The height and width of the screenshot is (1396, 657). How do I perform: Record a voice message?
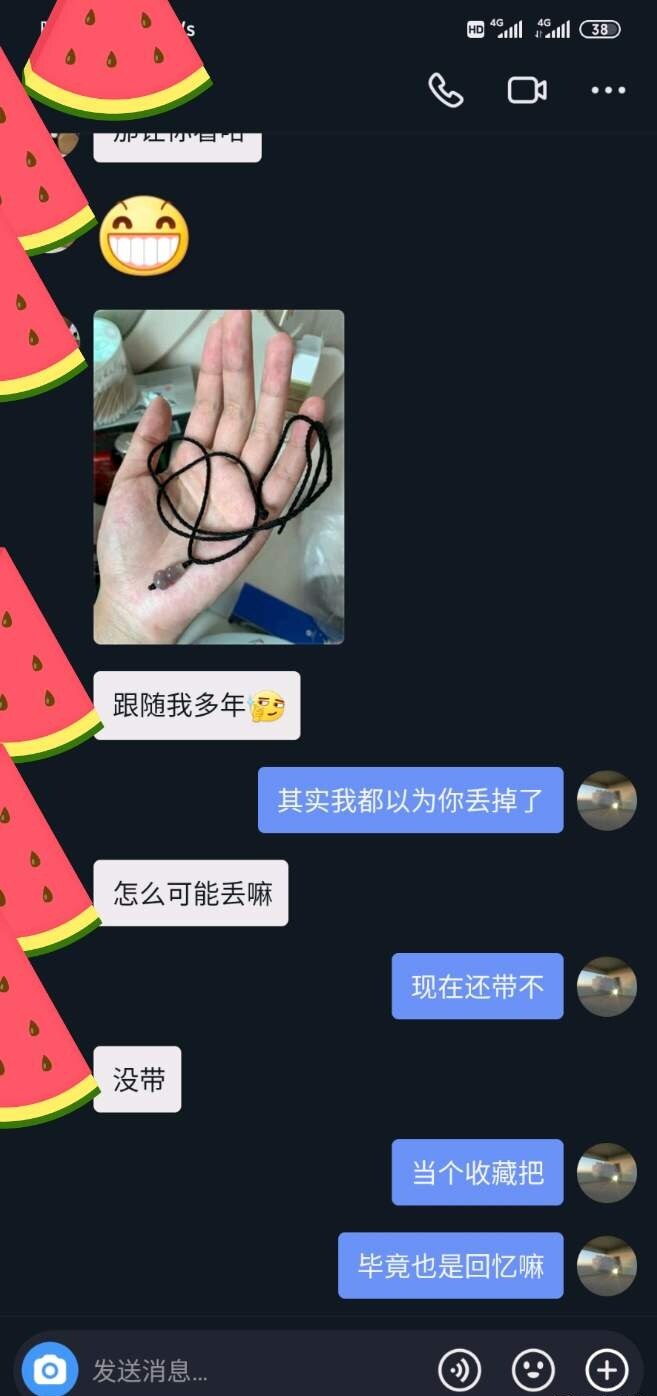coord(460,1369)
